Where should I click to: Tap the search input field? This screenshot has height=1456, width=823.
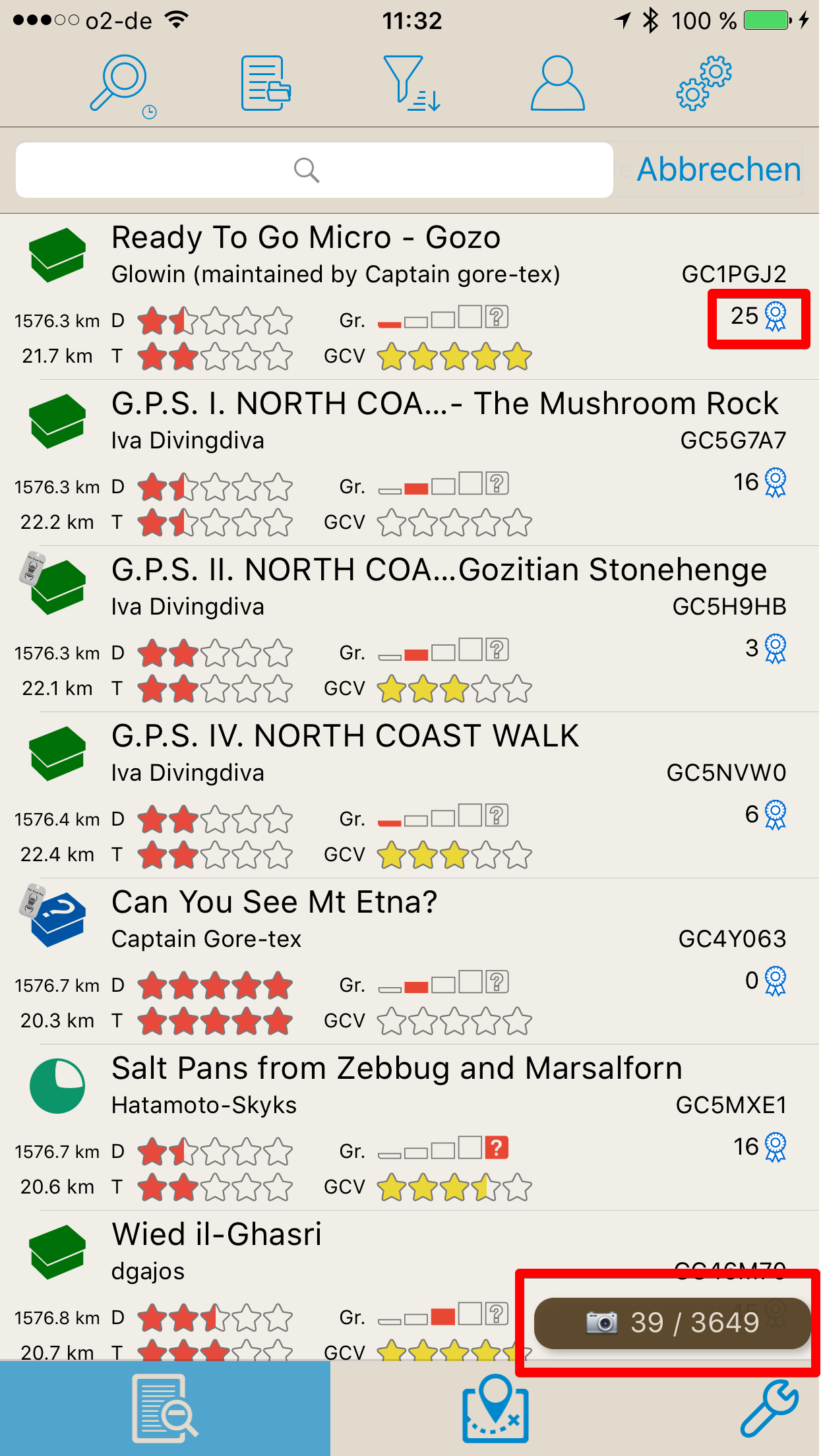pos(315,170)
